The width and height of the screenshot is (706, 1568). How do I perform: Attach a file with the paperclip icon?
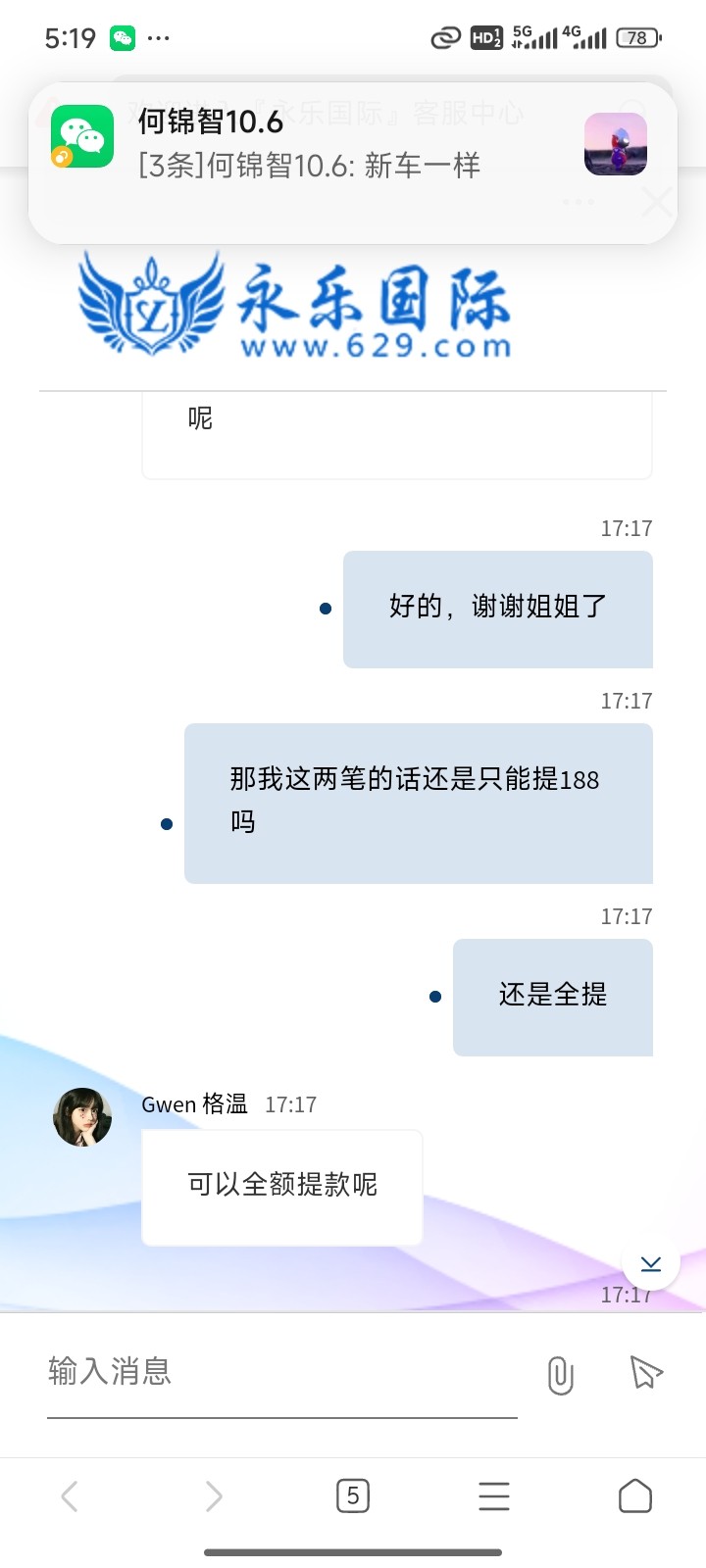560,1375
